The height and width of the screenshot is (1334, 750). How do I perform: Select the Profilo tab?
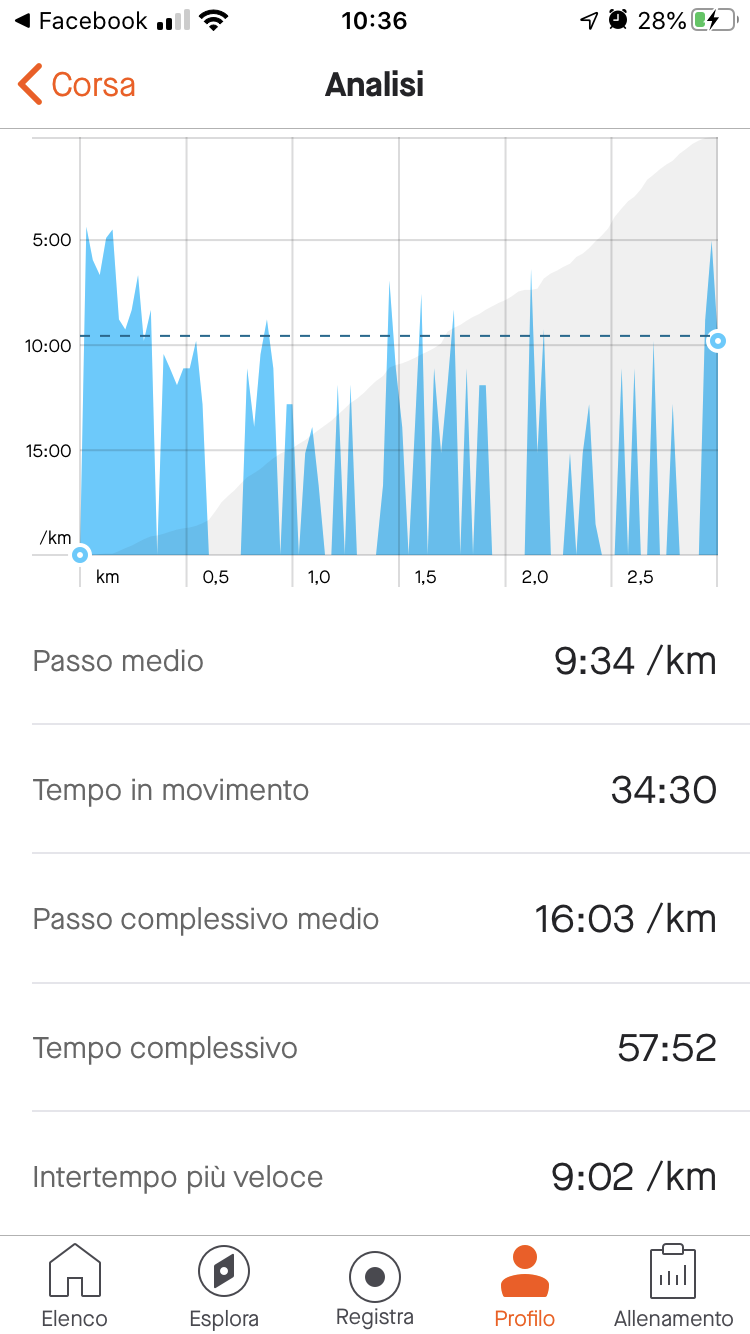point(525,1285)
